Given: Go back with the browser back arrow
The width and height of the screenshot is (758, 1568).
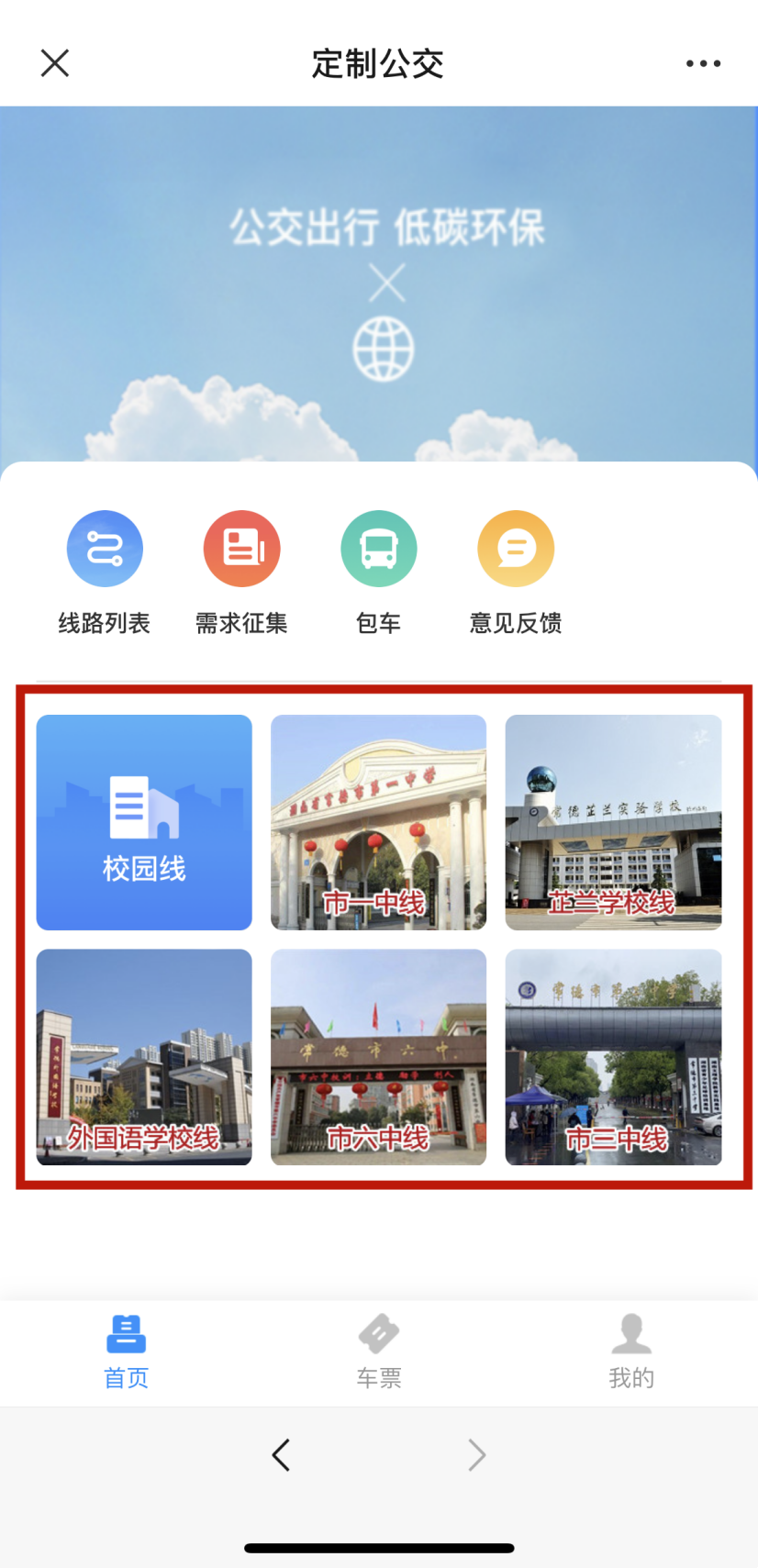Looking at the screenshot, I should pyautogui.click(x=281, y=1455).
